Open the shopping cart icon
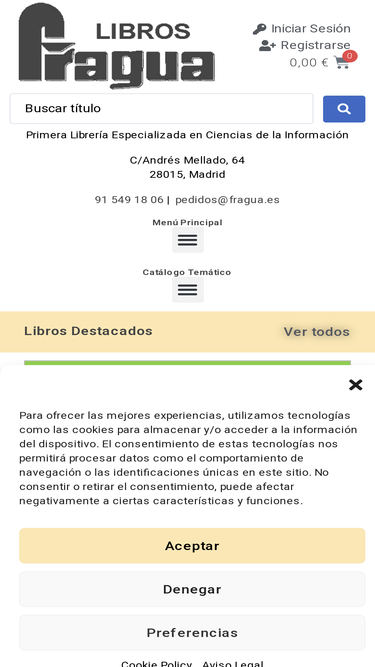 [x=341, y=63]
